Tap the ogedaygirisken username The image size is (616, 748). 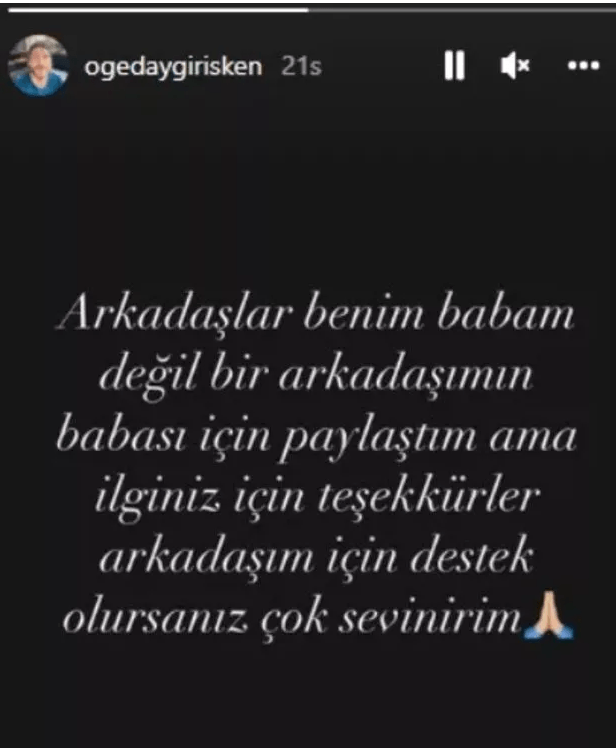coord(174,66)
